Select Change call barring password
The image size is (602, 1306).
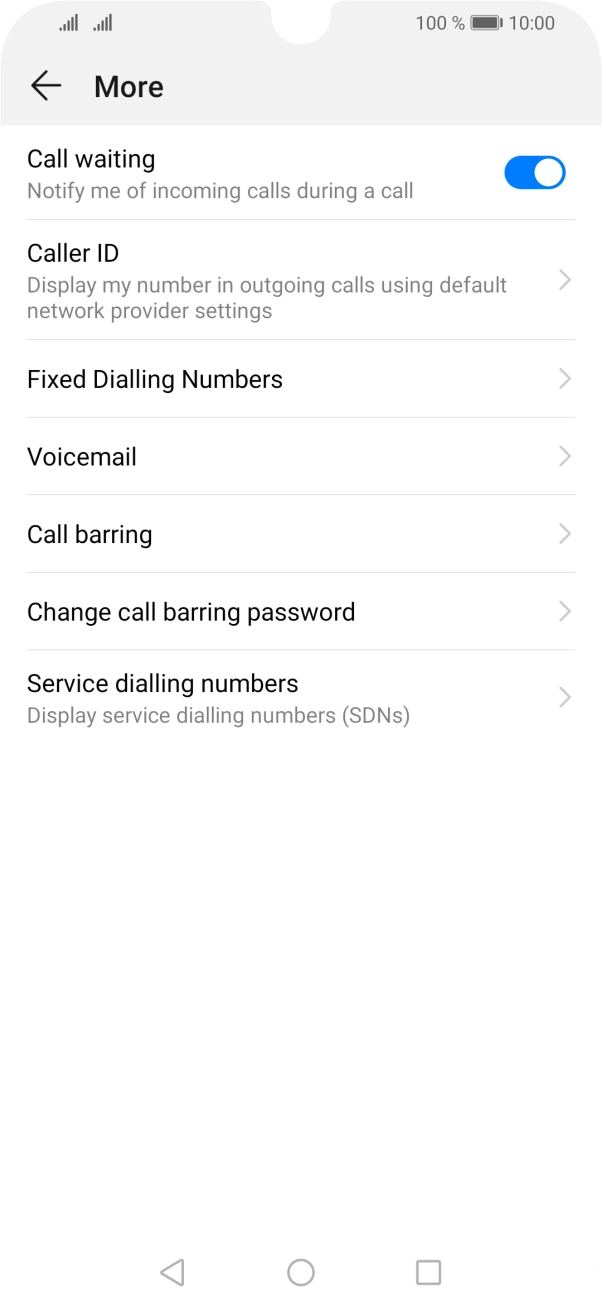[301, 612]
